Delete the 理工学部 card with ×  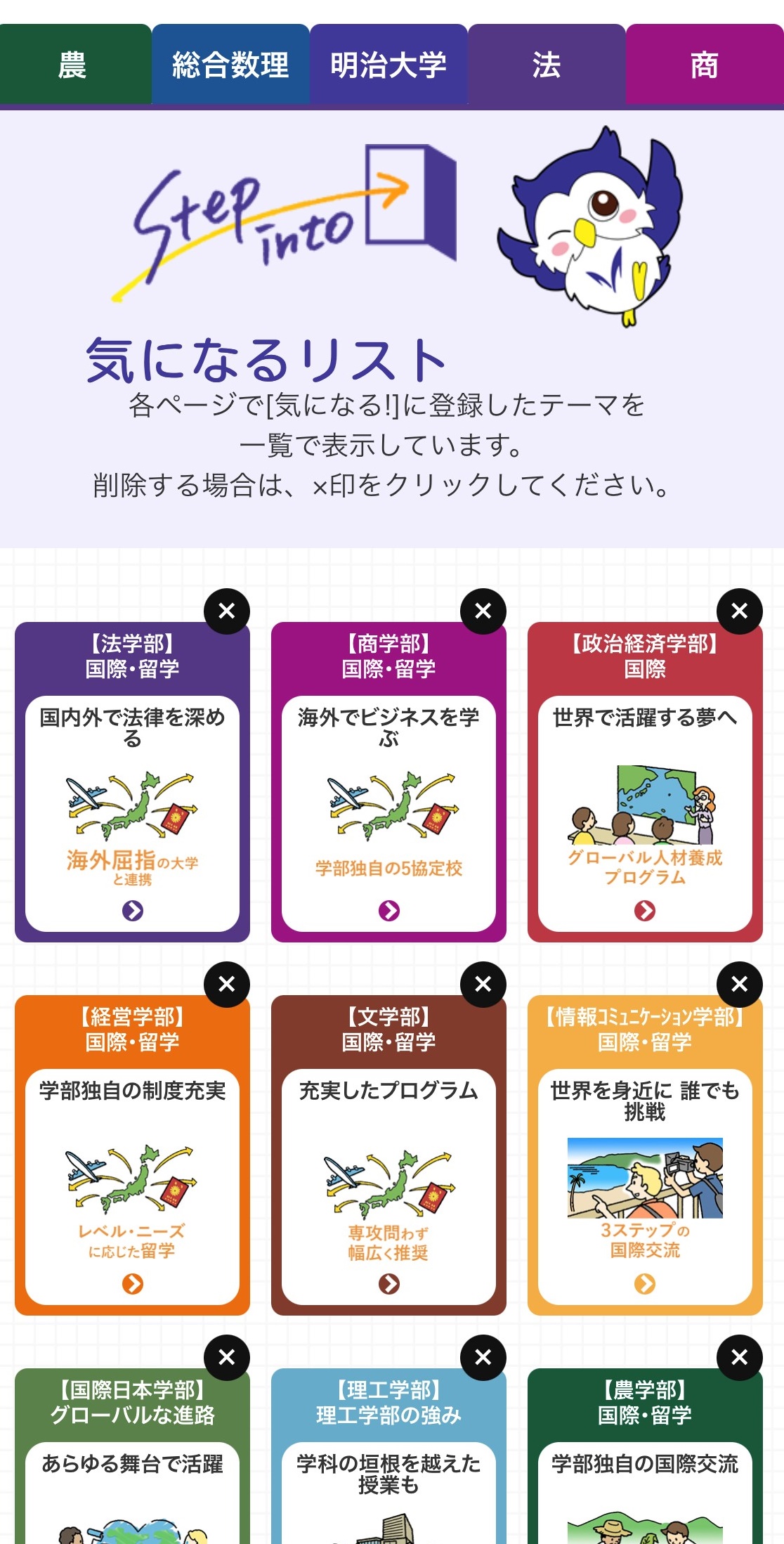483,1357
